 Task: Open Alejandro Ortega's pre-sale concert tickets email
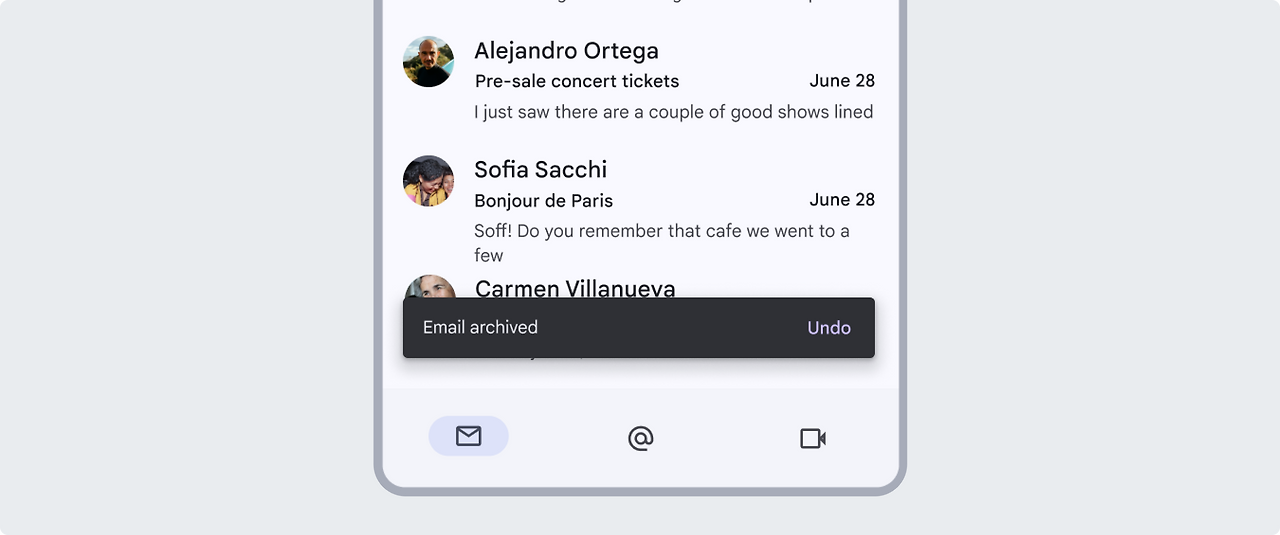(640, 81)
